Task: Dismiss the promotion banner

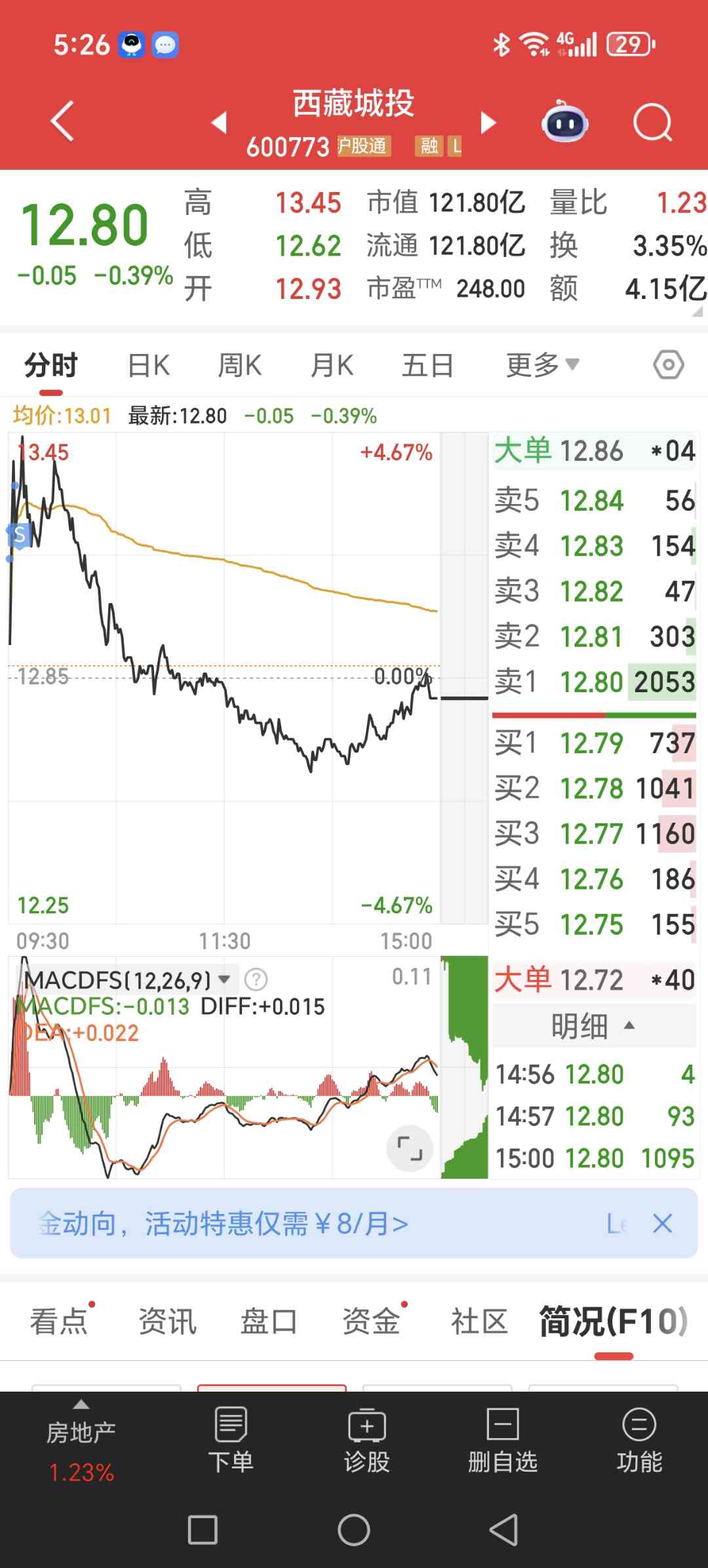Action: click(x=662, y=1223)
